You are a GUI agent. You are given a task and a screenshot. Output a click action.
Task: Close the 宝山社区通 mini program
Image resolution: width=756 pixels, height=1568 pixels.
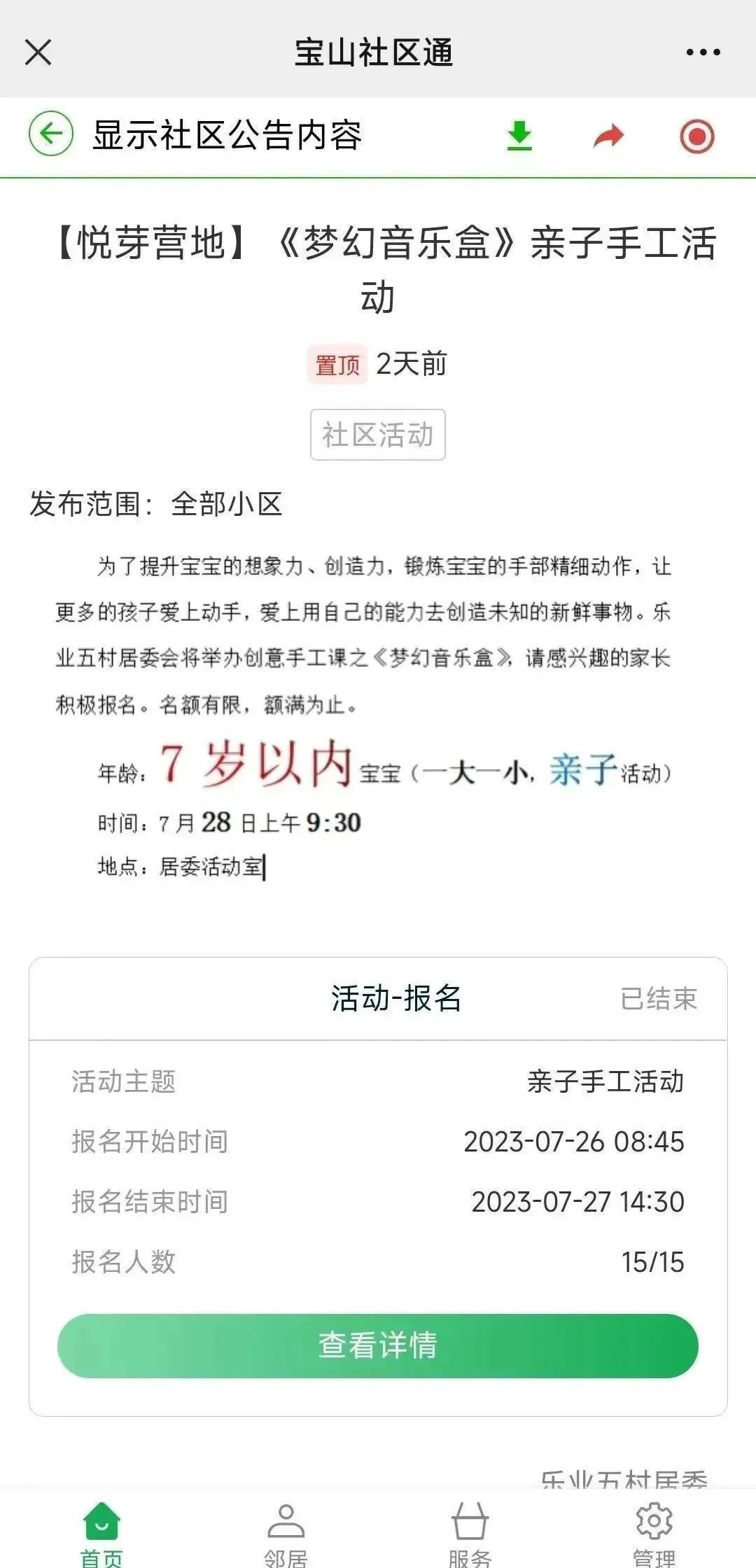(x=38, y=52)
